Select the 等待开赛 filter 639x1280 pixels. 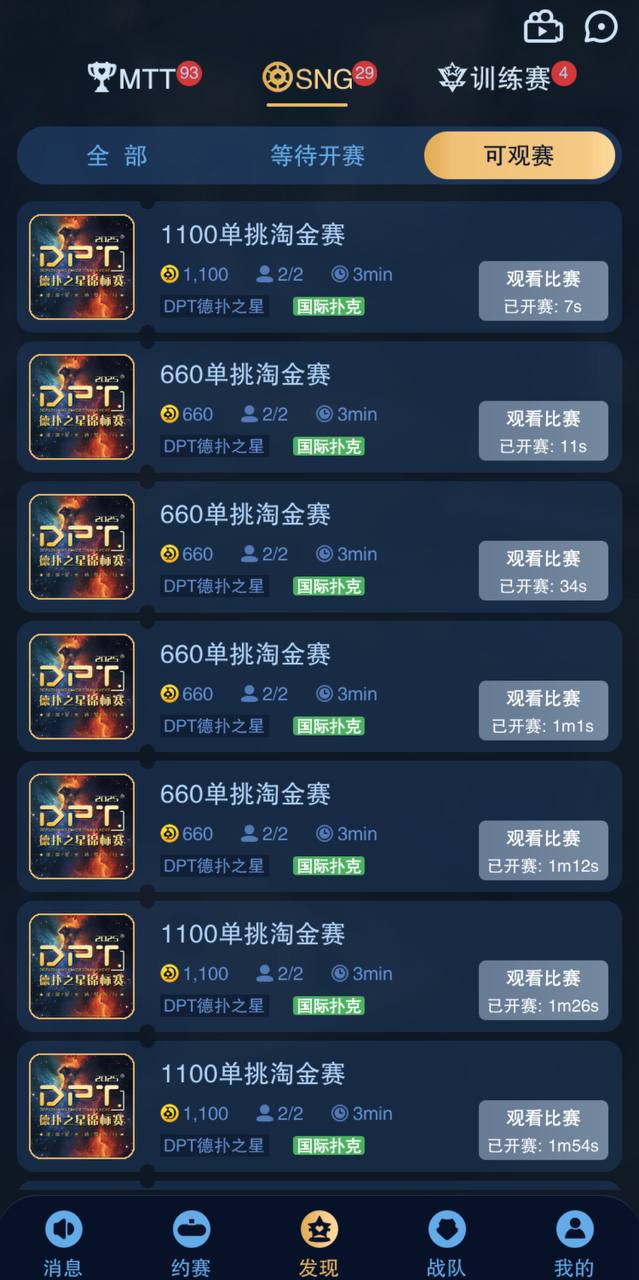point(318,156)
